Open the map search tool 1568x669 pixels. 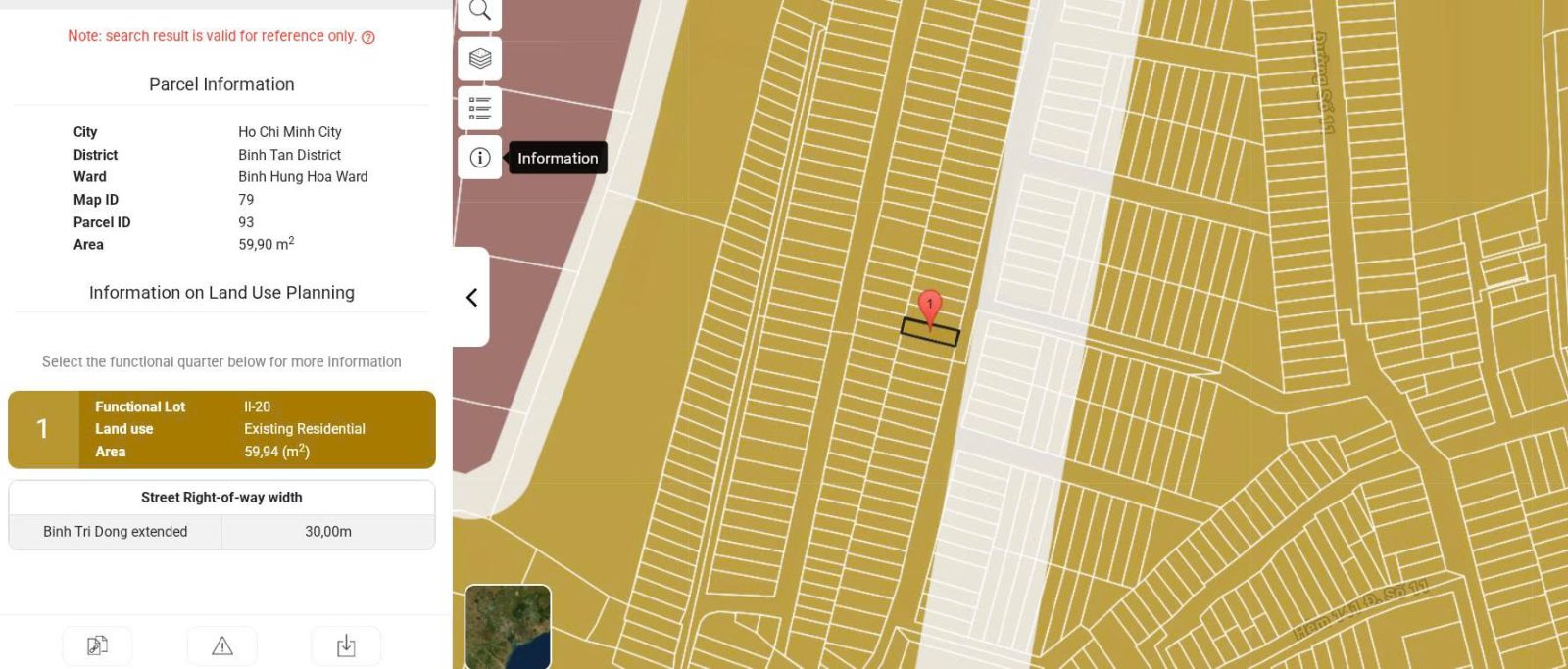click(480, 12)
